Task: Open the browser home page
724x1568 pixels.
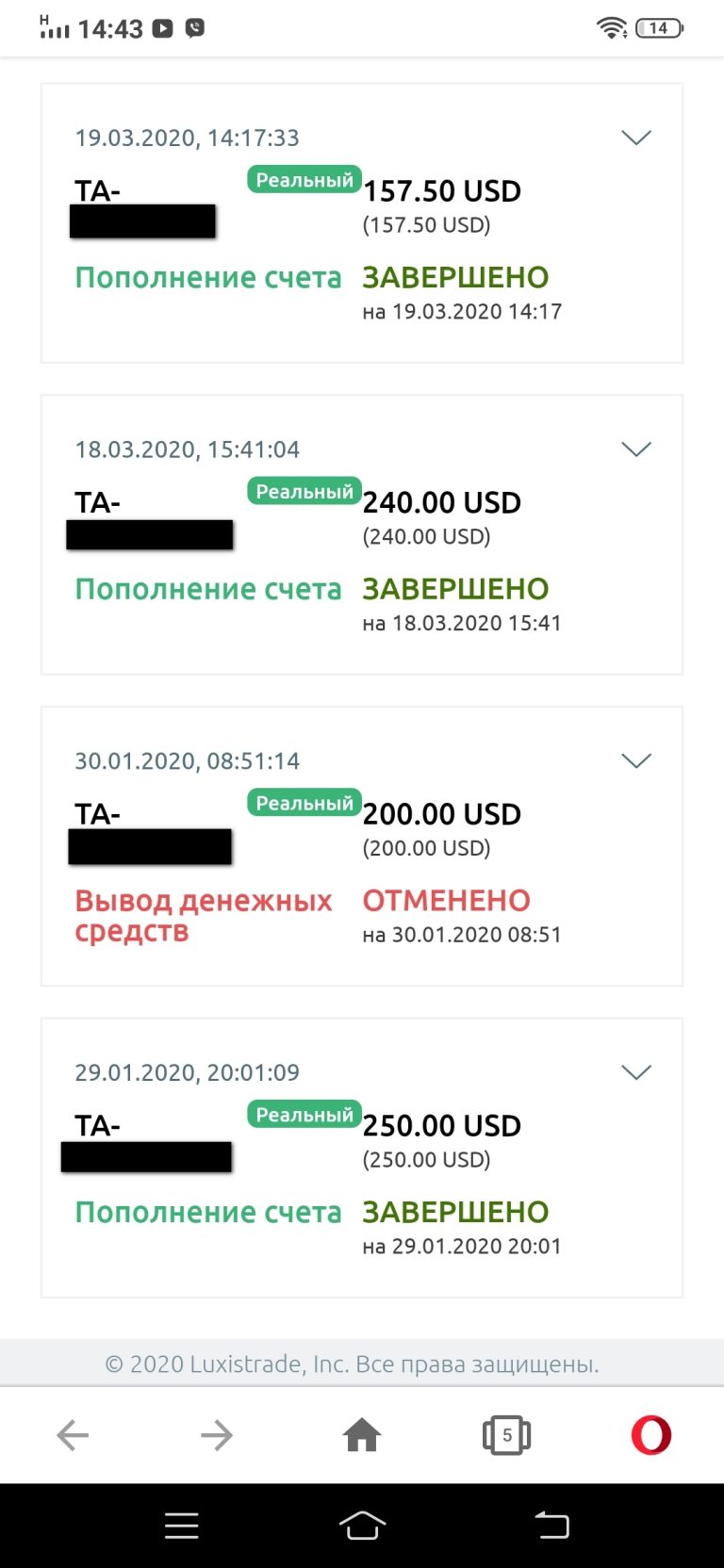Action: 362,1434
